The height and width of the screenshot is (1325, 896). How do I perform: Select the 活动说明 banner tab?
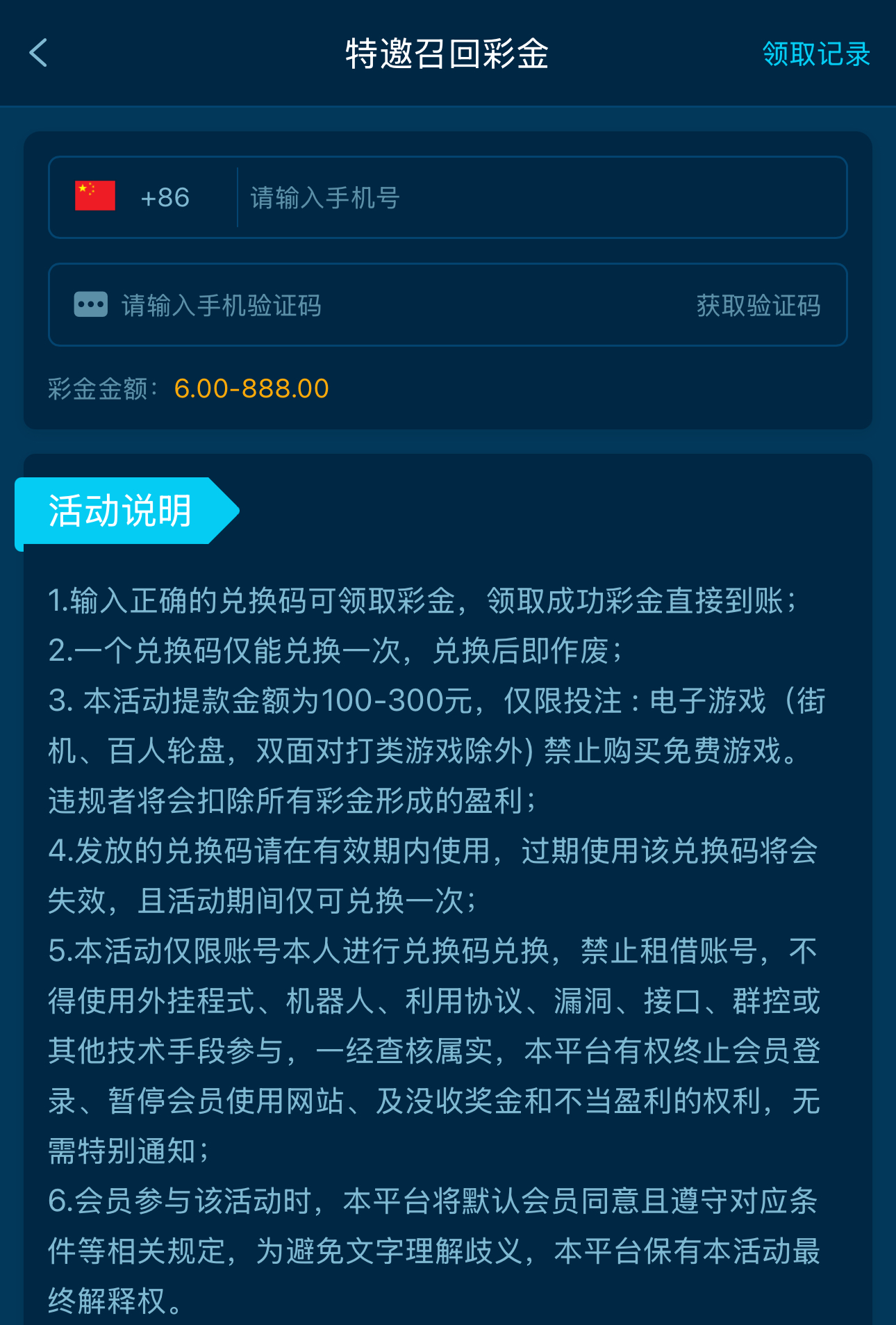[119, 512]
